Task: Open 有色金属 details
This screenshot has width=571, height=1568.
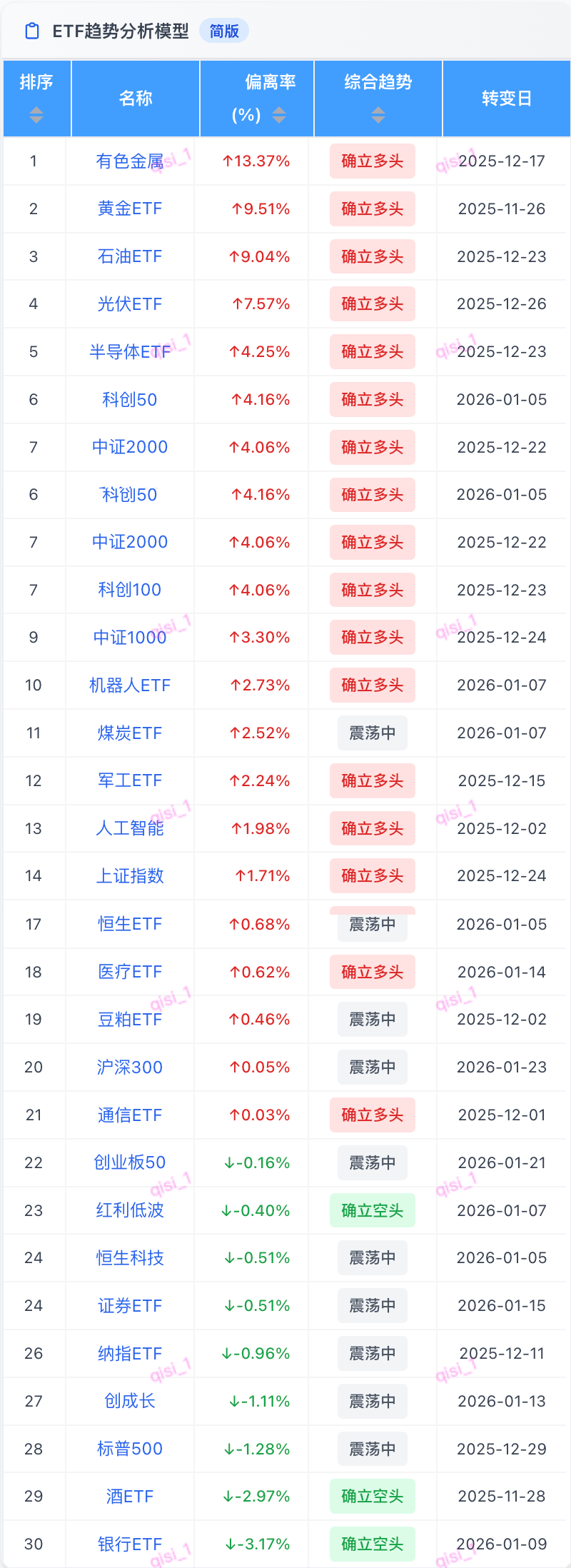Action: [130, 161]
